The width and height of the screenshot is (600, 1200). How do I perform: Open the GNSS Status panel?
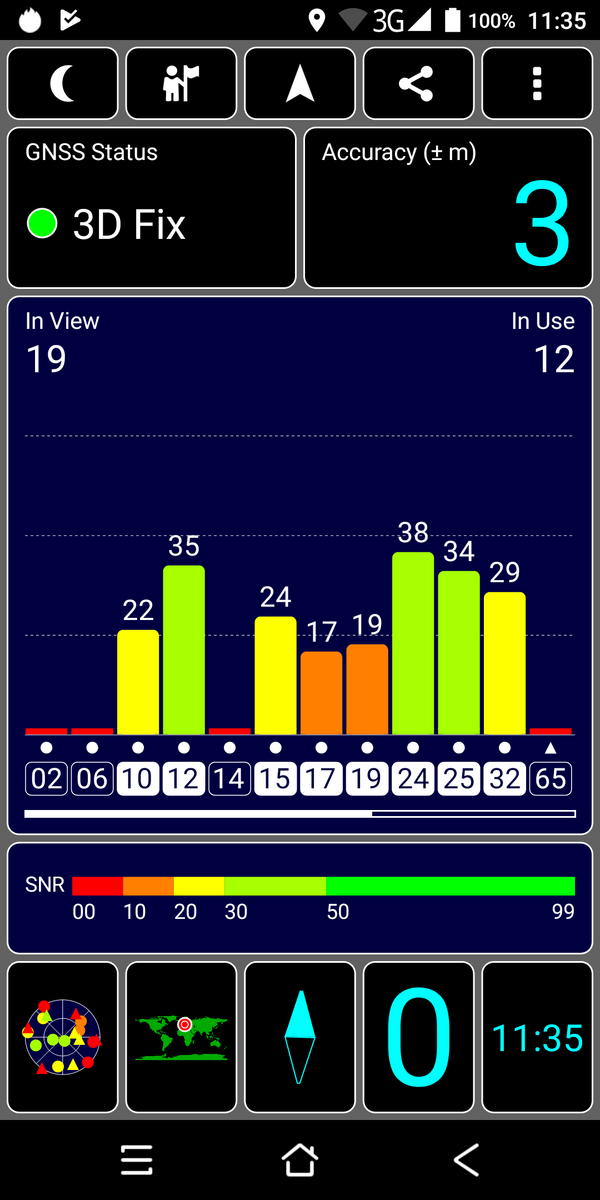[152, 208]
